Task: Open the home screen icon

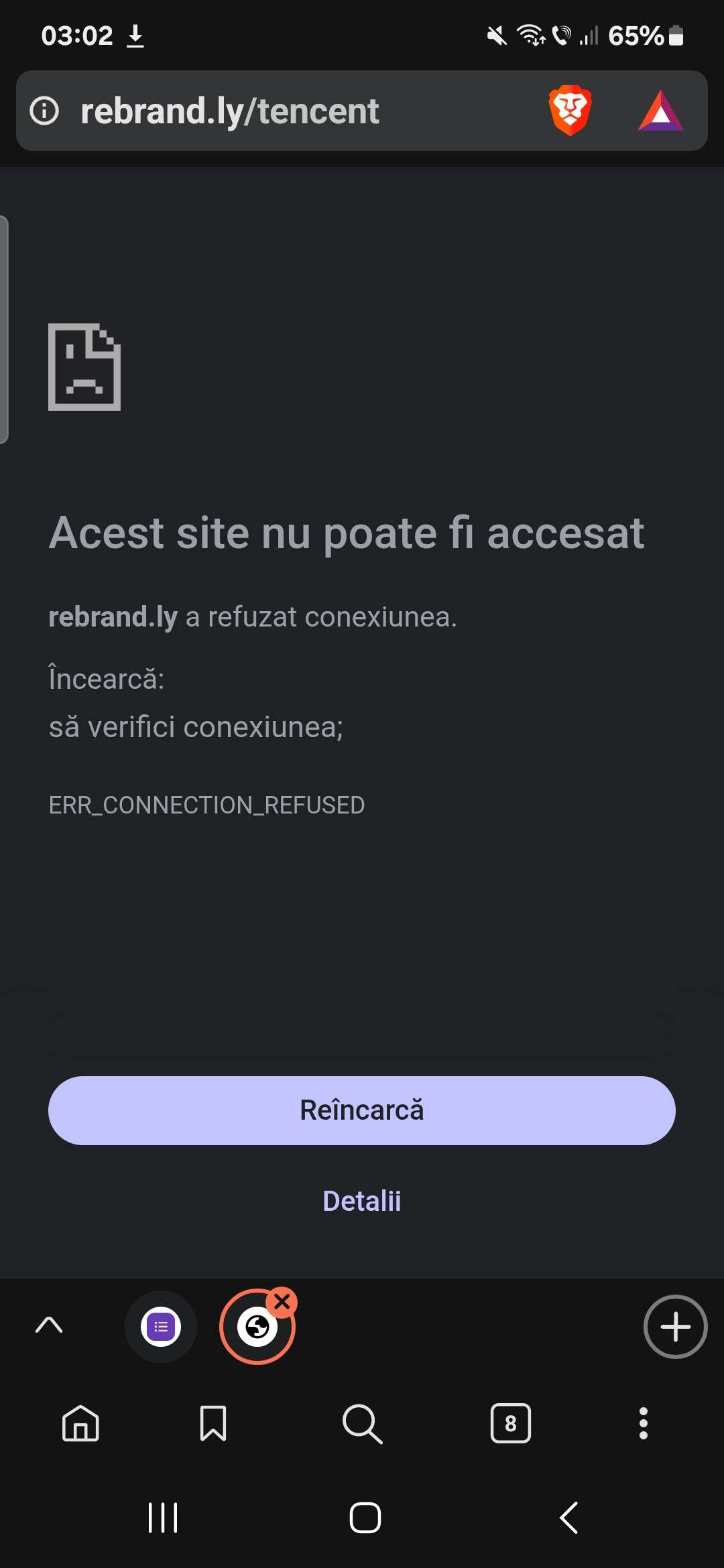Action: point(81,1424)
